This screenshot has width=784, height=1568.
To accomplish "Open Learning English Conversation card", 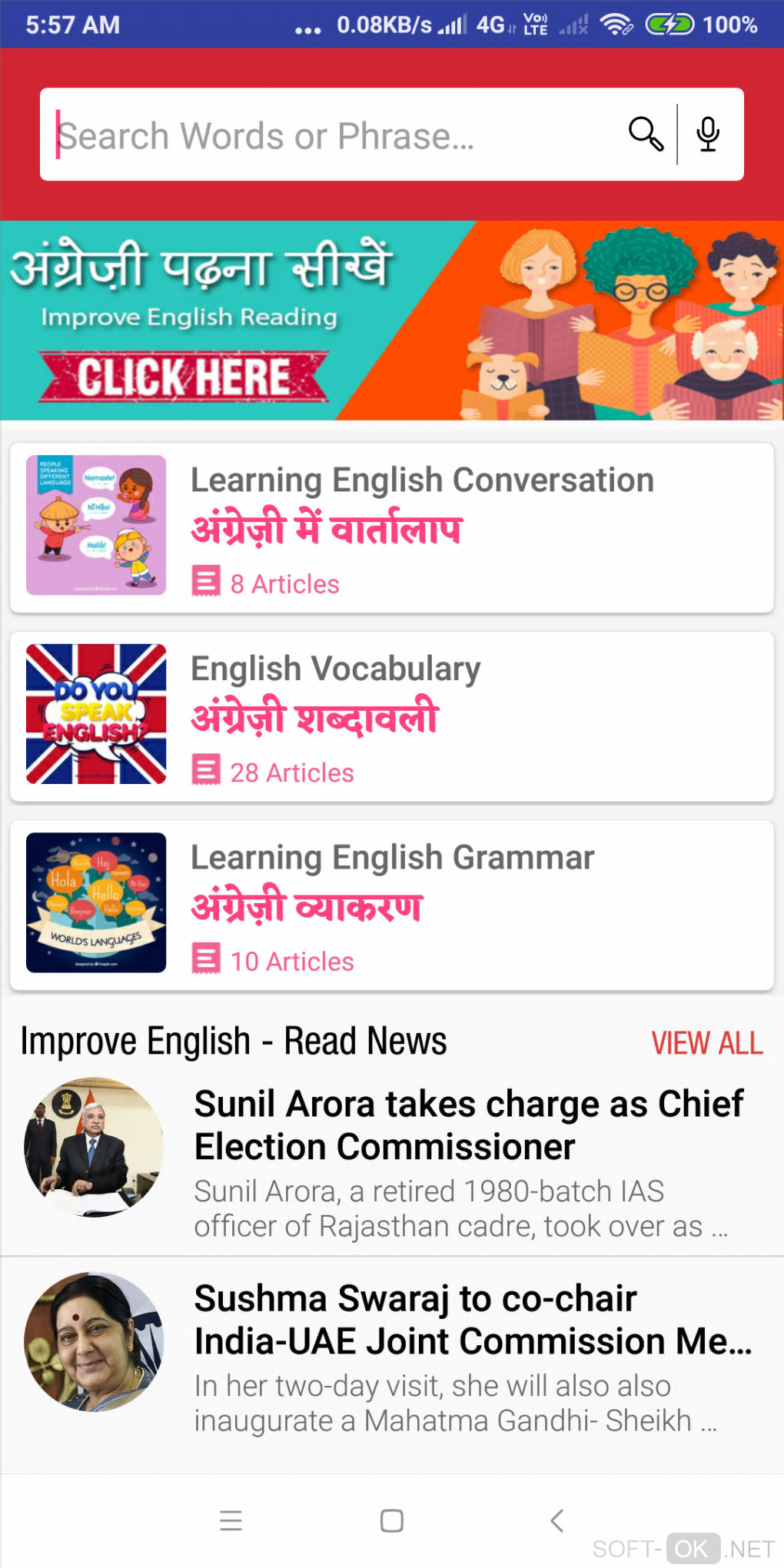I will 391,527.
